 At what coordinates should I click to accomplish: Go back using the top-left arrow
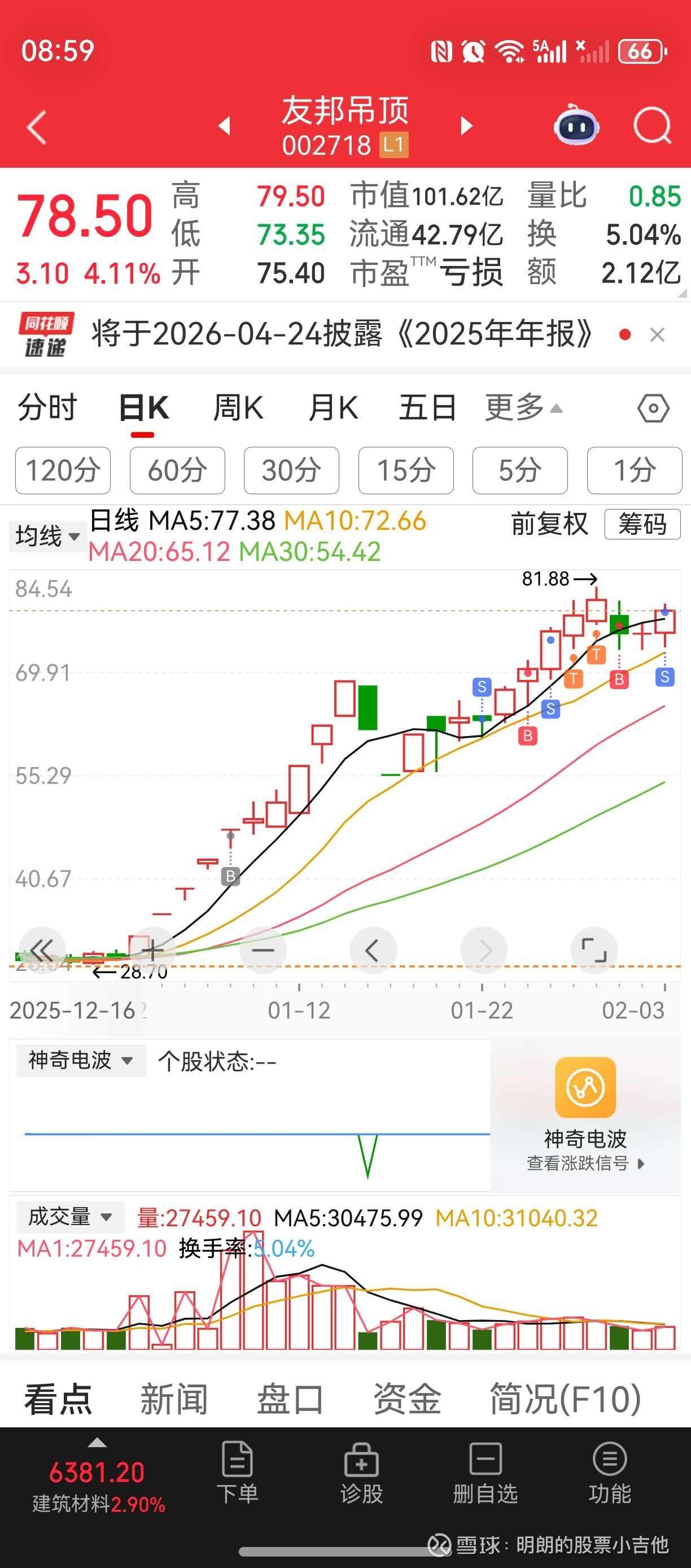(x=37, y=127)
